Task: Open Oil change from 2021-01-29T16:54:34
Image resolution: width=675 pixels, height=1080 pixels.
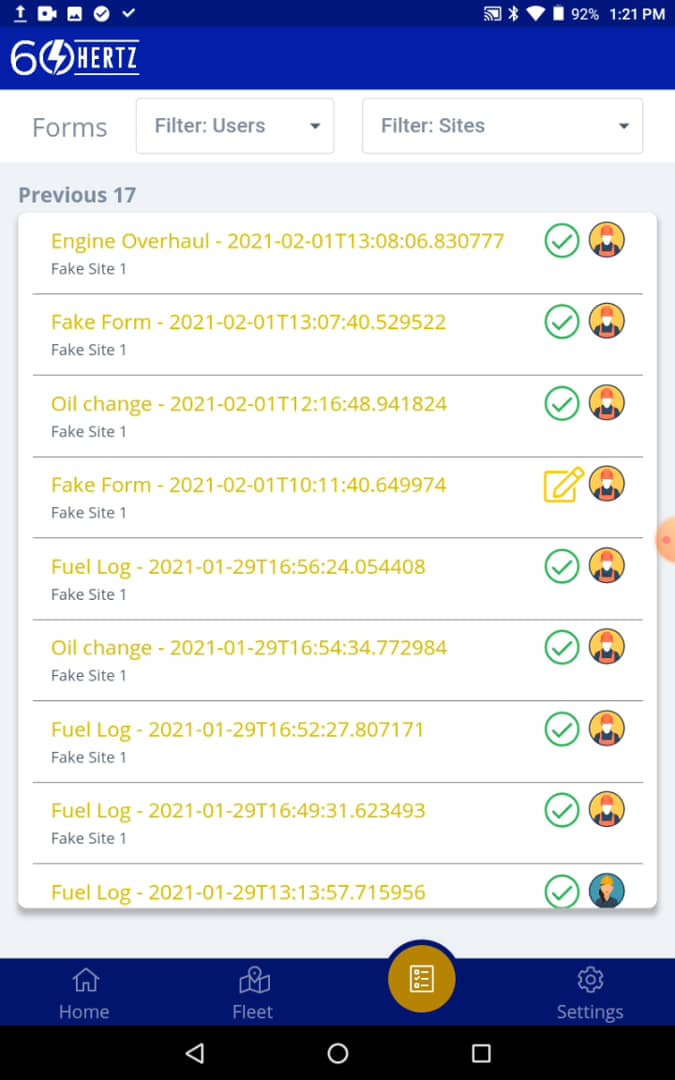Action: pos(338,660)
